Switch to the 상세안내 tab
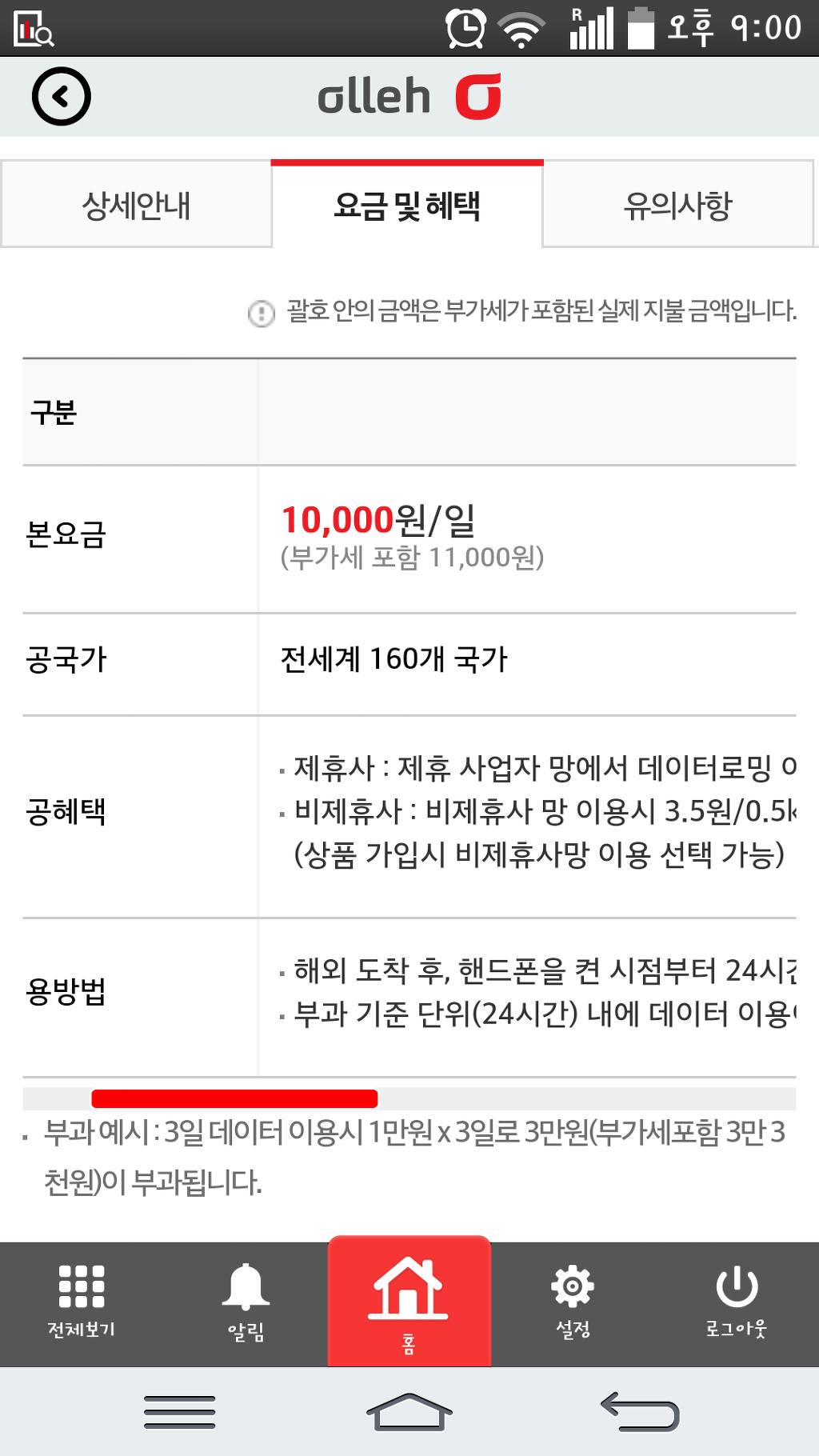The width and height of the screenshot is (819, 1456). click(136, 205)
